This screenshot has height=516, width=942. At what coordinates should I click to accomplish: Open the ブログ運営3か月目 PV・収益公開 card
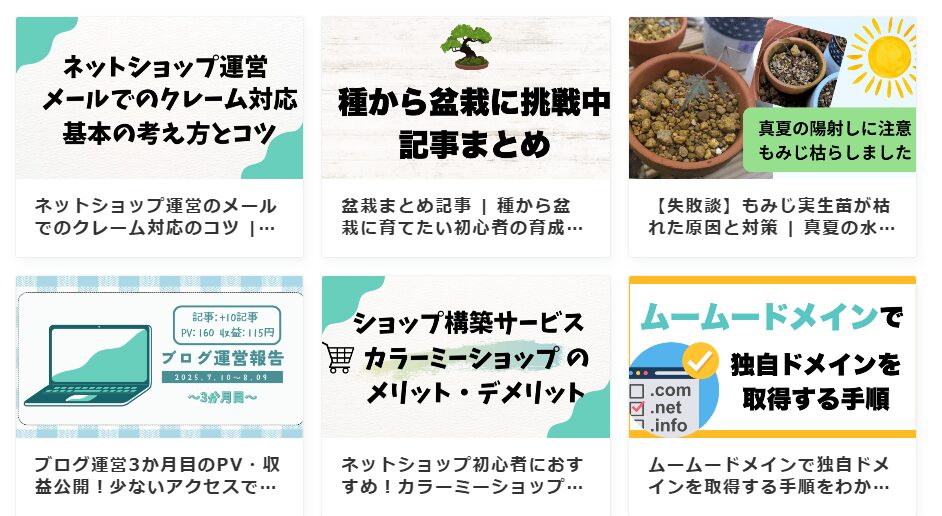[159, 395]
